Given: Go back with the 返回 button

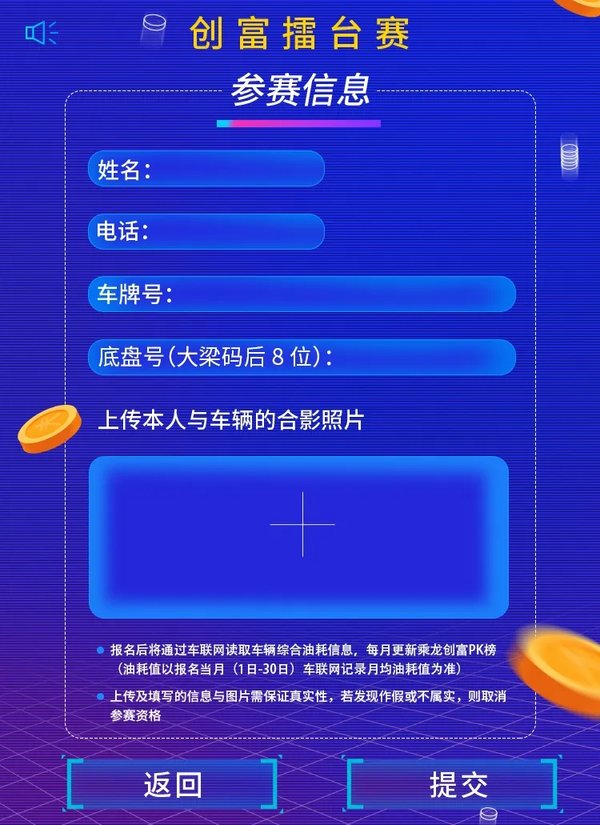Looking at the screenshot, I should click(x=172, y=784).
